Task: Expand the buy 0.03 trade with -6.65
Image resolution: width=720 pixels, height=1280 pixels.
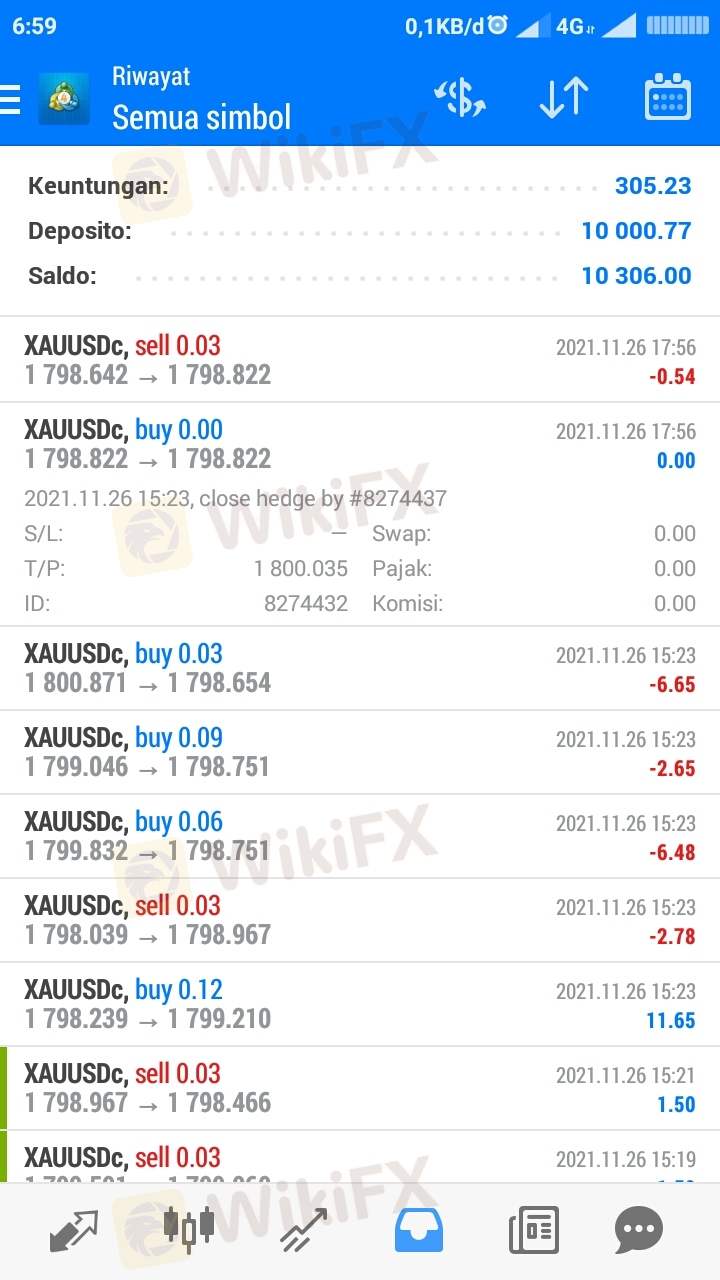Action: (x=360, y=668)
